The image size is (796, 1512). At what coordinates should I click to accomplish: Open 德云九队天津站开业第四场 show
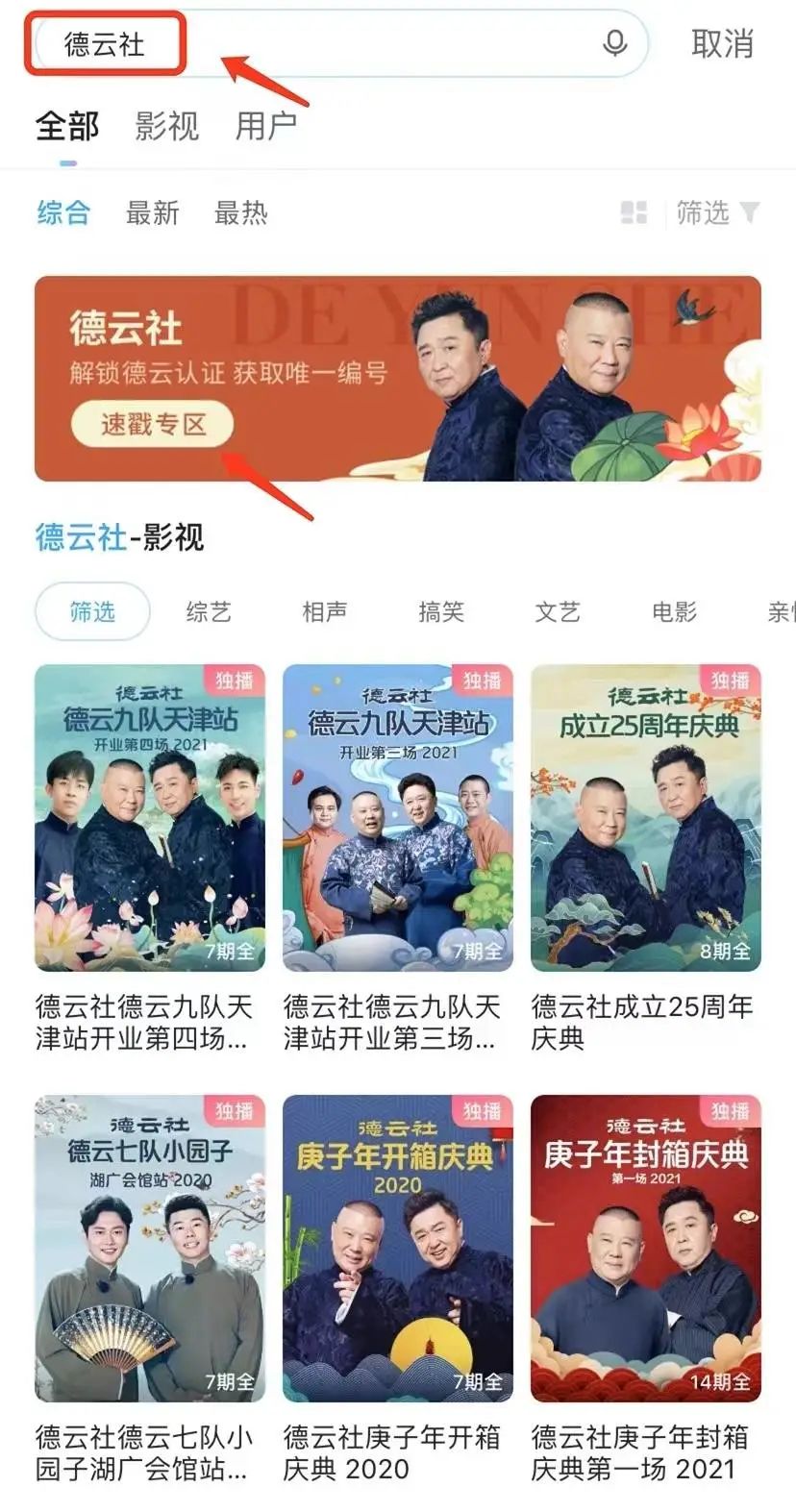pos(150,818)
